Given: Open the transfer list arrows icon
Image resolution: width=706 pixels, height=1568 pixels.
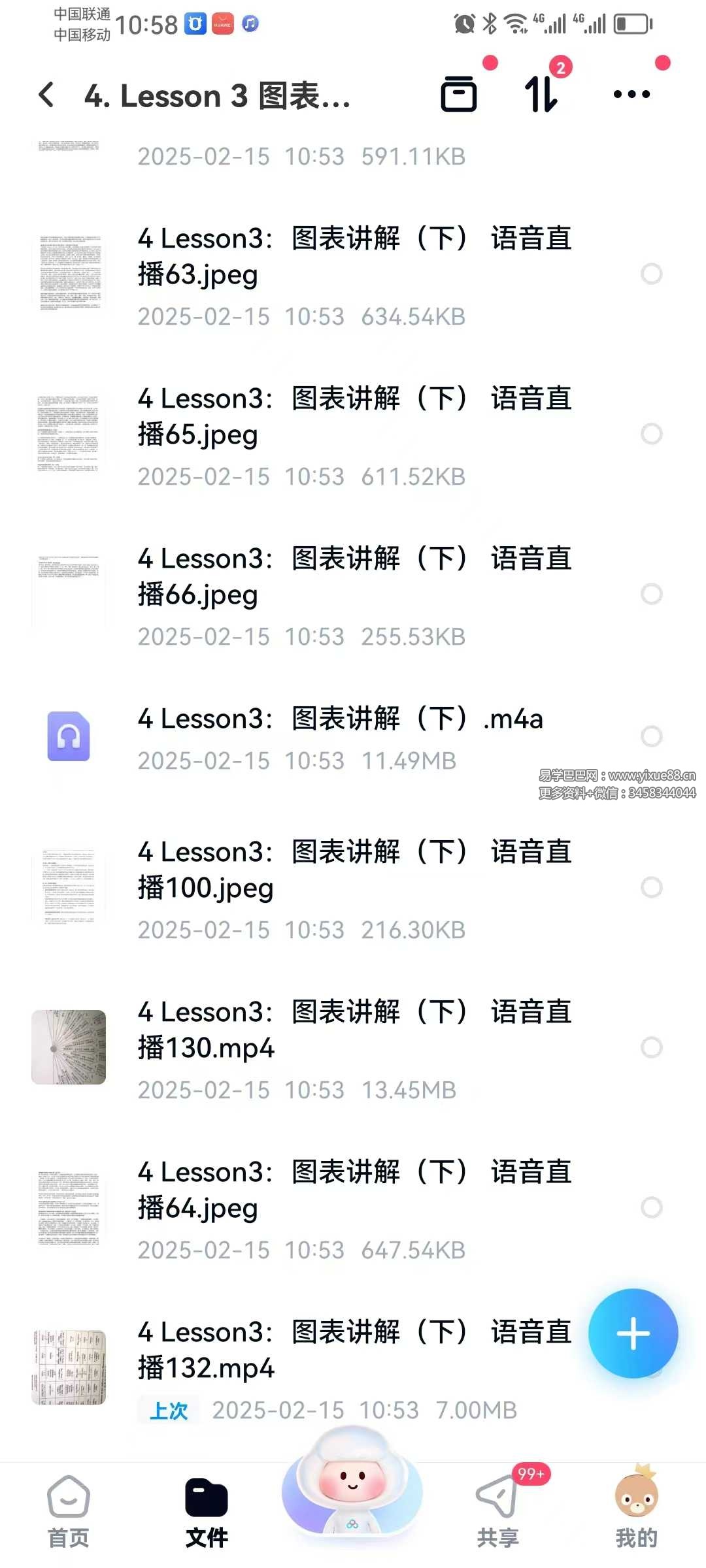Looking at the screenshot, I should click(x=541, y=95).
